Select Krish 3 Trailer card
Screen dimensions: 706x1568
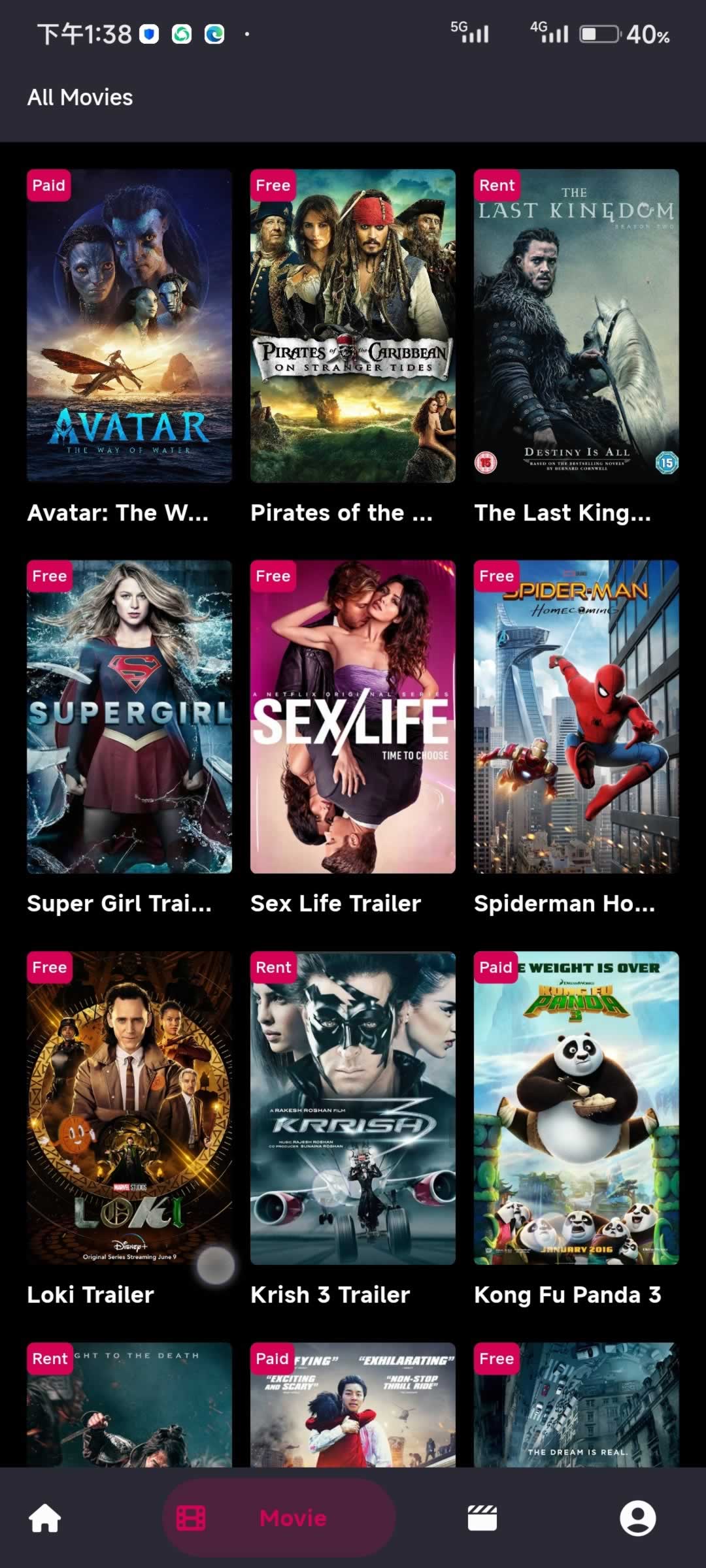(x=353, y=1107)
